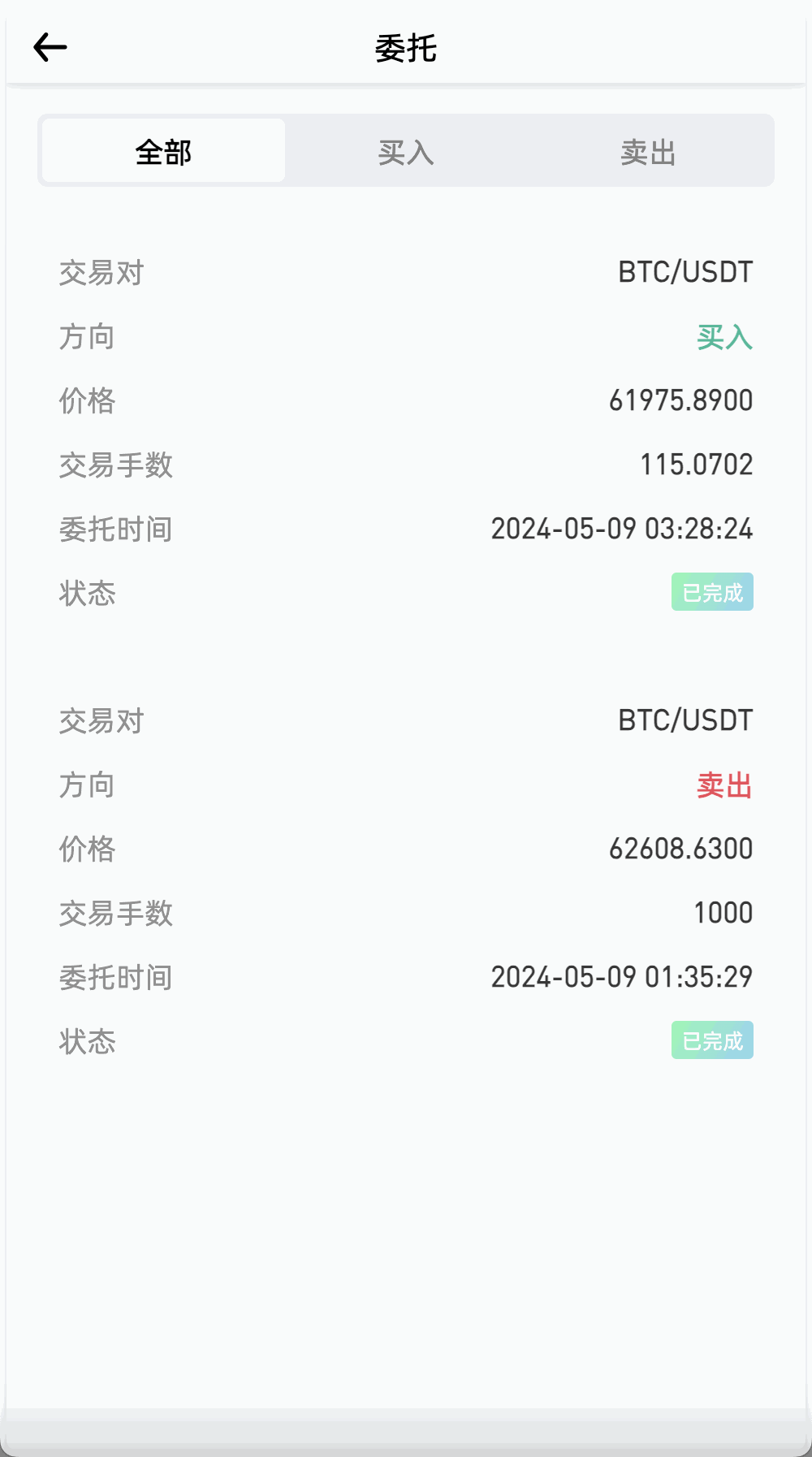Click price 61975.8900 of the buy order

pos(681,400)
